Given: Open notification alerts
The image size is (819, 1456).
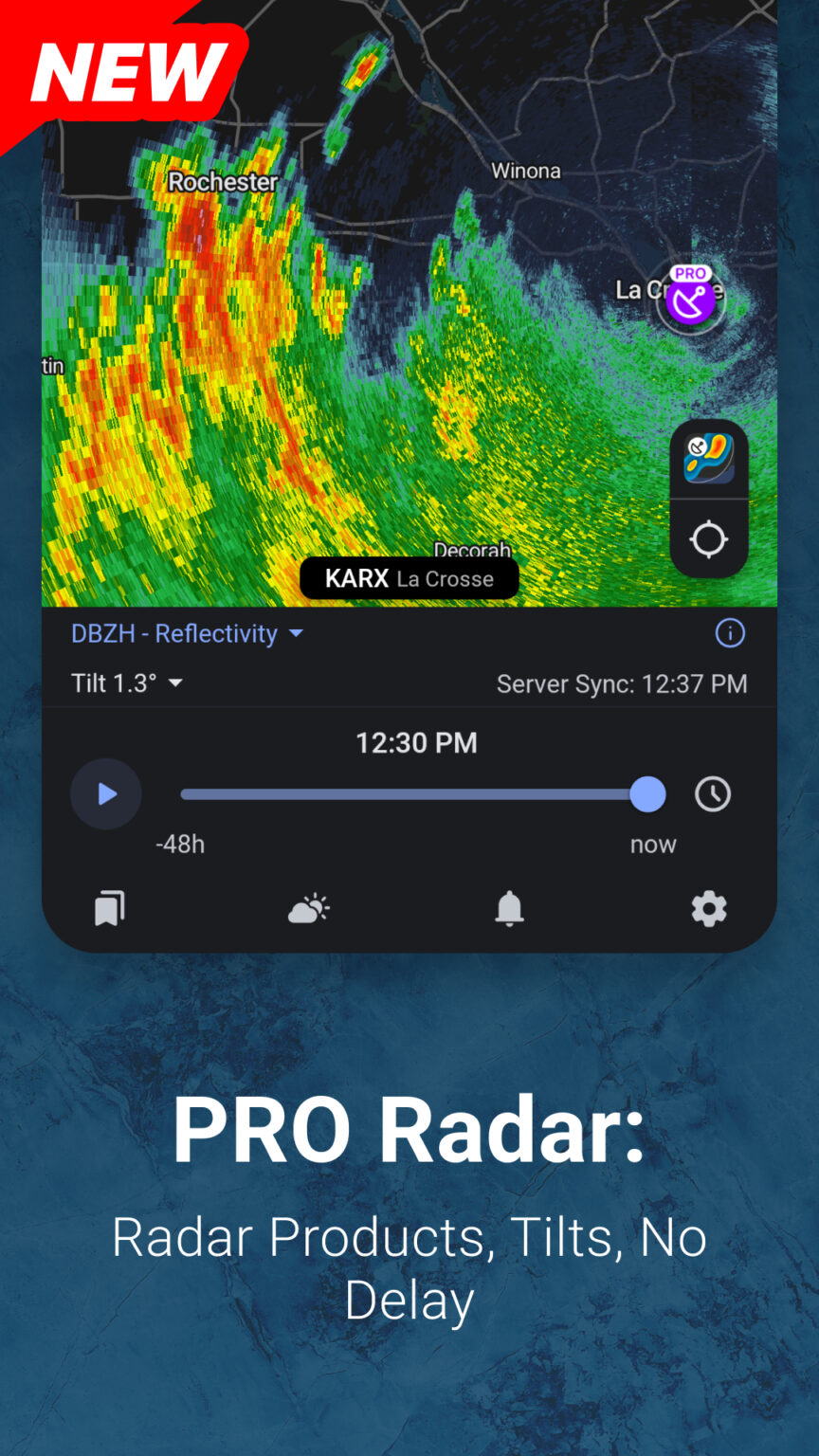Looking at the screenshot, I should 509,909.
